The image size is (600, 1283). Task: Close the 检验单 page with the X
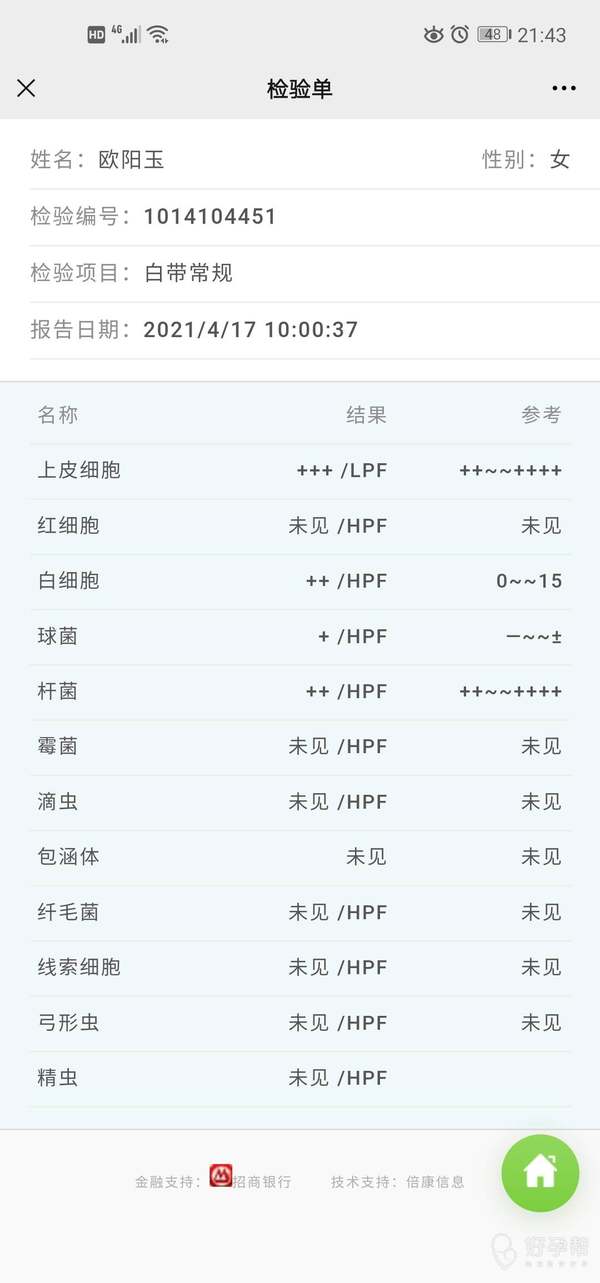(x=26, y=88)
